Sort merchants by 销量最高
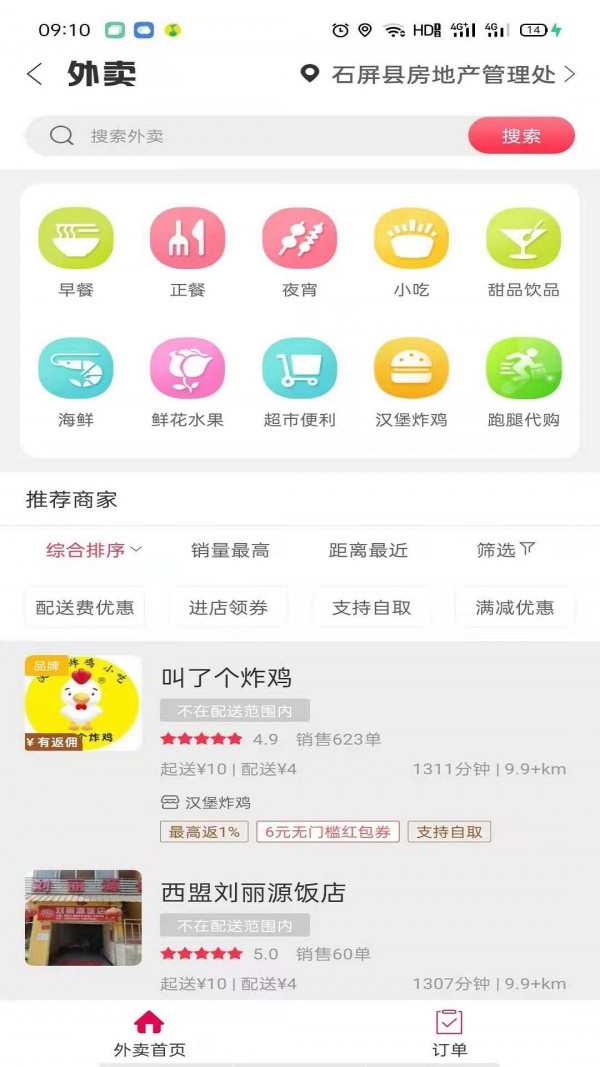 [x=230, y=550]
